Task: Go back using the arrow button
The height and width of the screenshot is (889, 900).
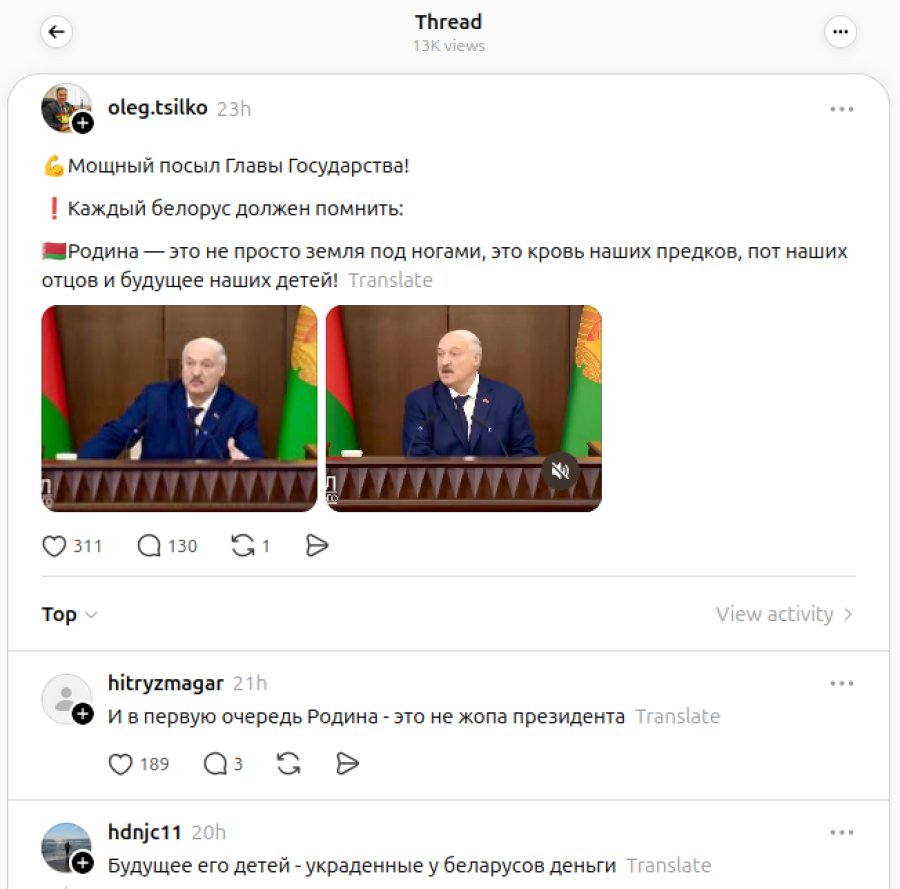Action: (57, 32)
